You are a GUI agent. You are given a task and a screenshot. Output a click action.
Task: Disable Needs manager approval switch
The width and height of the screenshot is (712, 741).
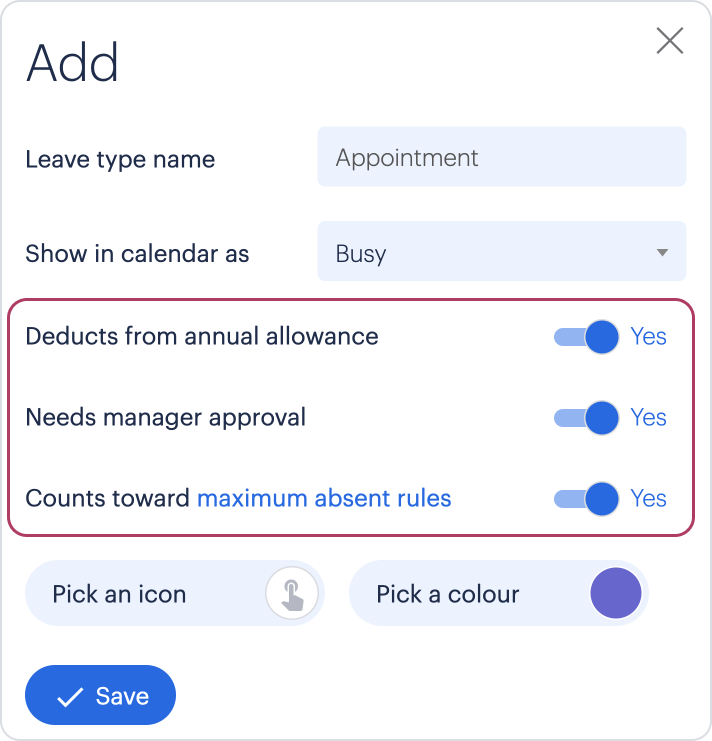tap(588, 417)
